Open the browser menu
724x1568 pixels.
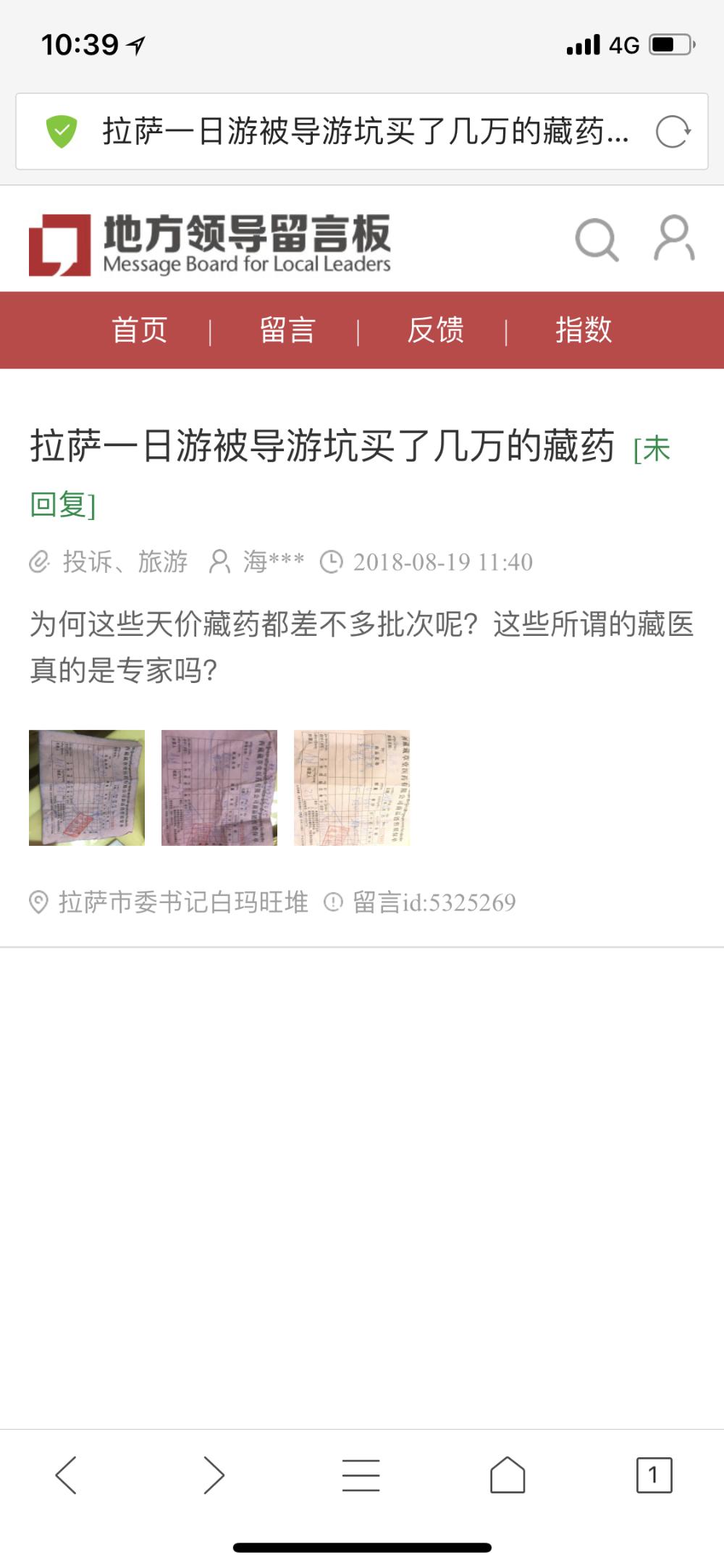(x=361, y=1475)
